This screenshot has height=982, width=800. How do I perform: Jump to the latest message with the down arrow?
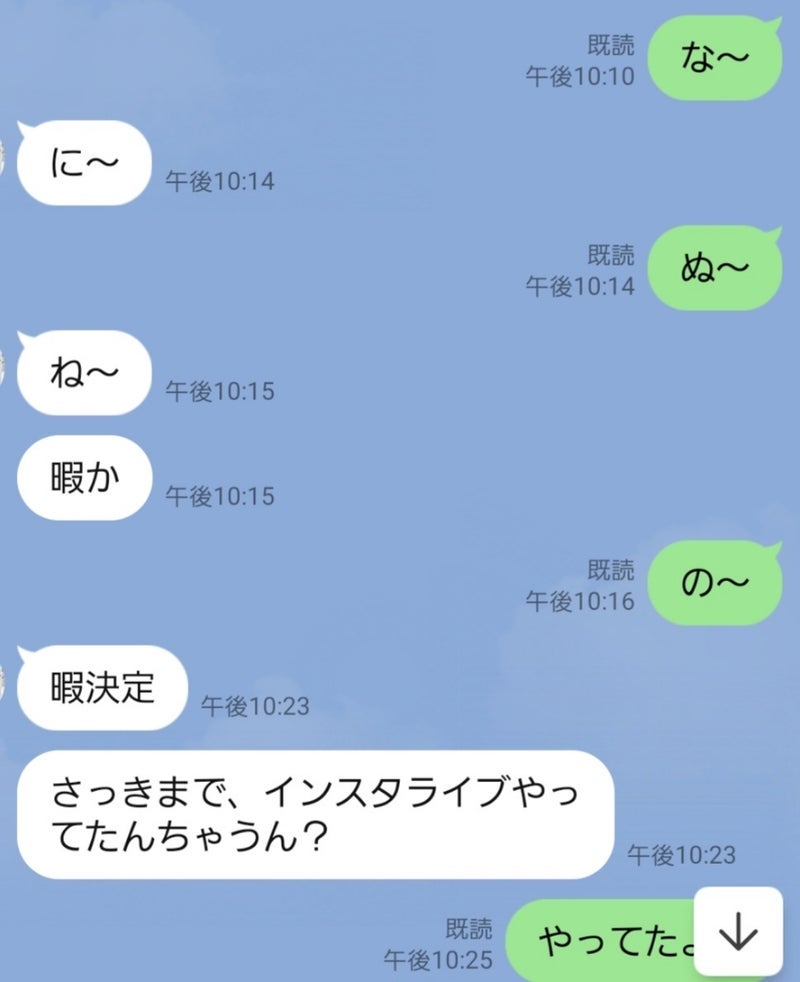tap(738, 933)
